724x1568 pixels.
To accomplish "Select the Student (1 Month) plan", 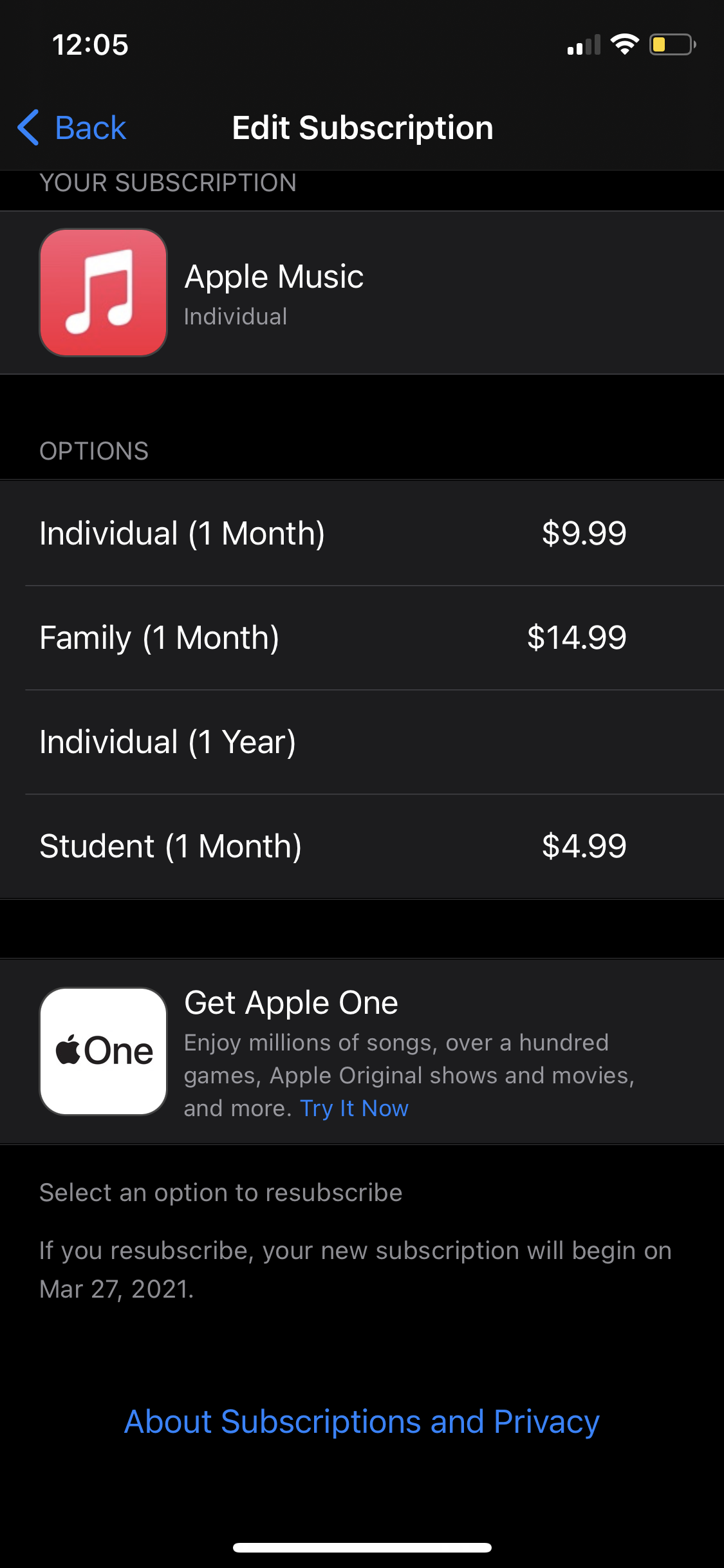I will tap(362, 846).
